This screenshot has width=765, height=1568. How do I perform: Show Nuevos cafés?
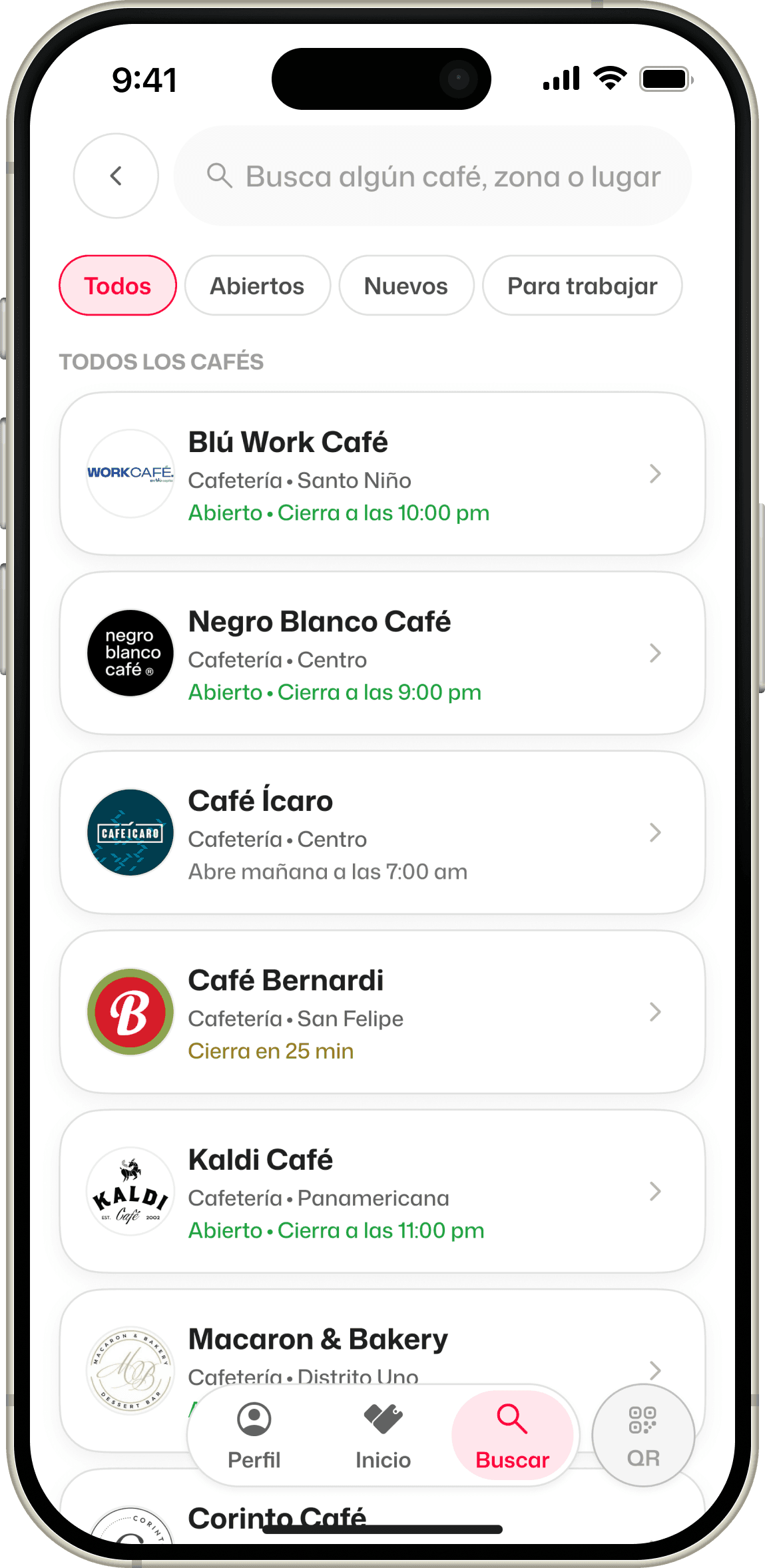[406, 286]
